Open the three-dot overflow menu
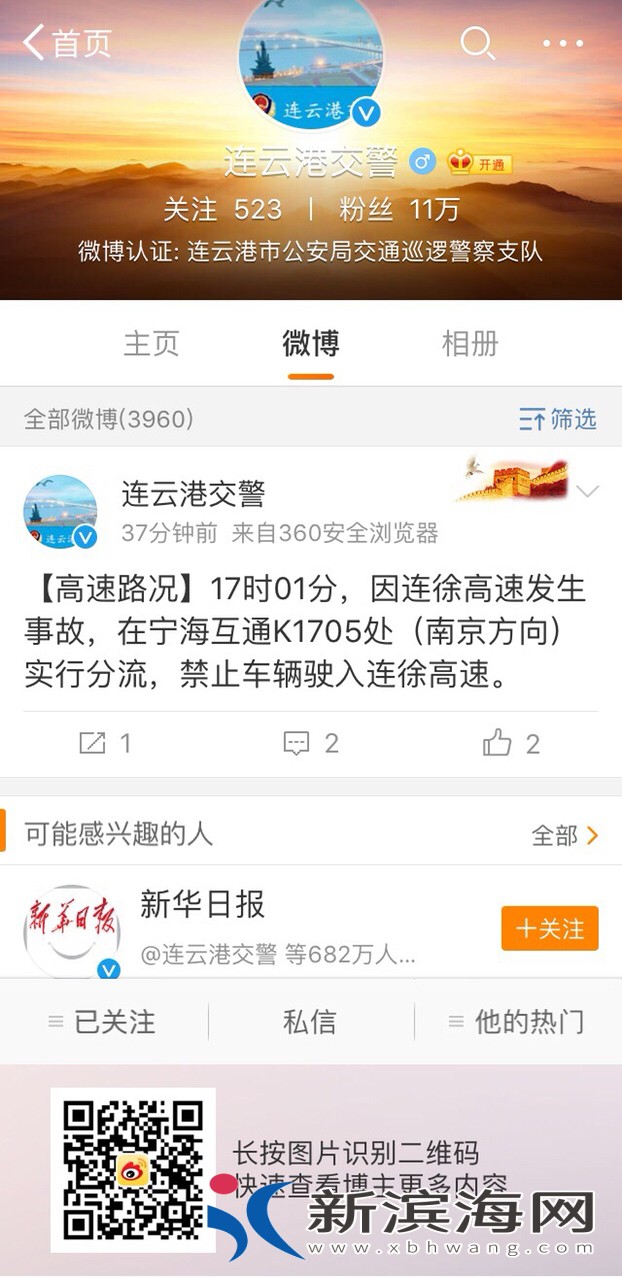622x1278 pixels. 562,43
